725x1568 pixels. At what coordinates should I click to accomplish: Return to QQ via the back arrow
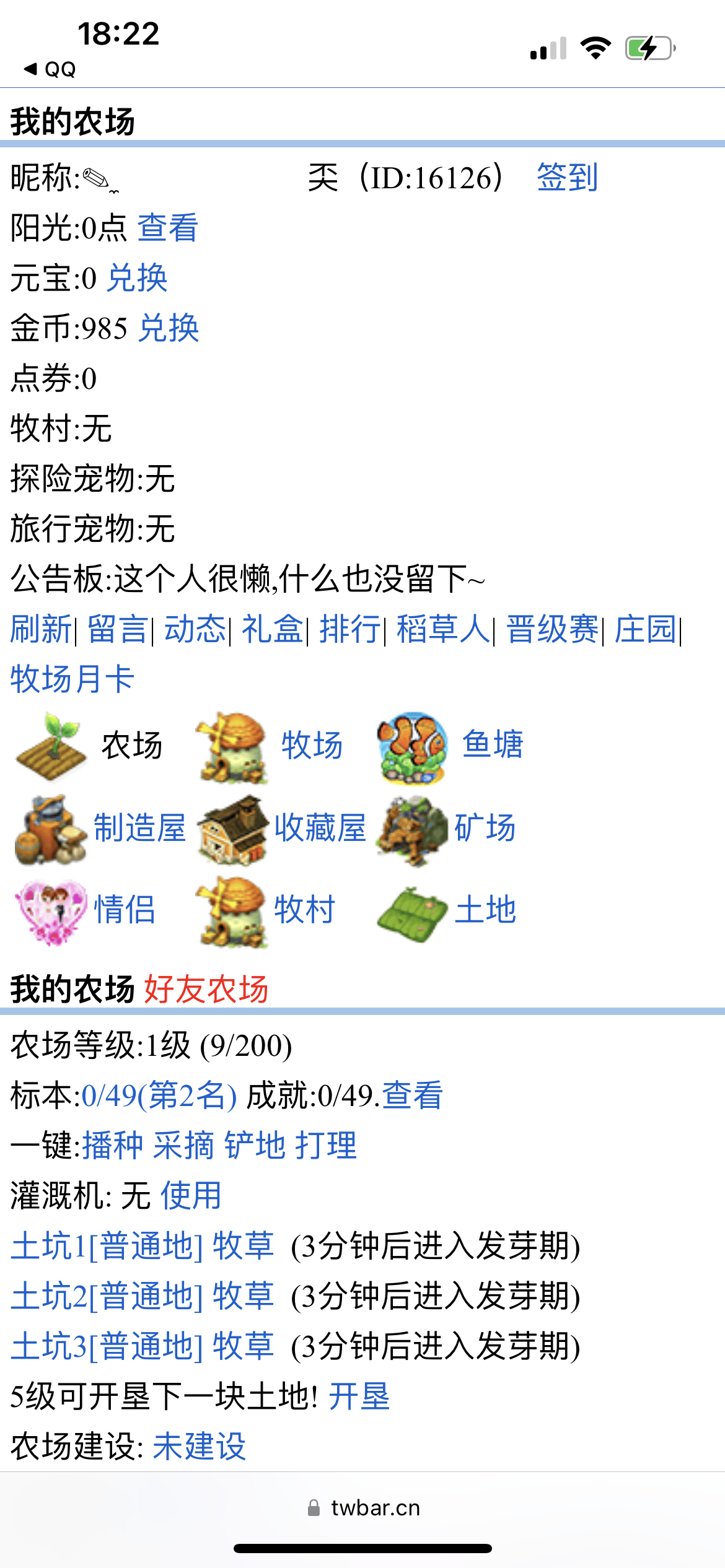tap(50, 69)
